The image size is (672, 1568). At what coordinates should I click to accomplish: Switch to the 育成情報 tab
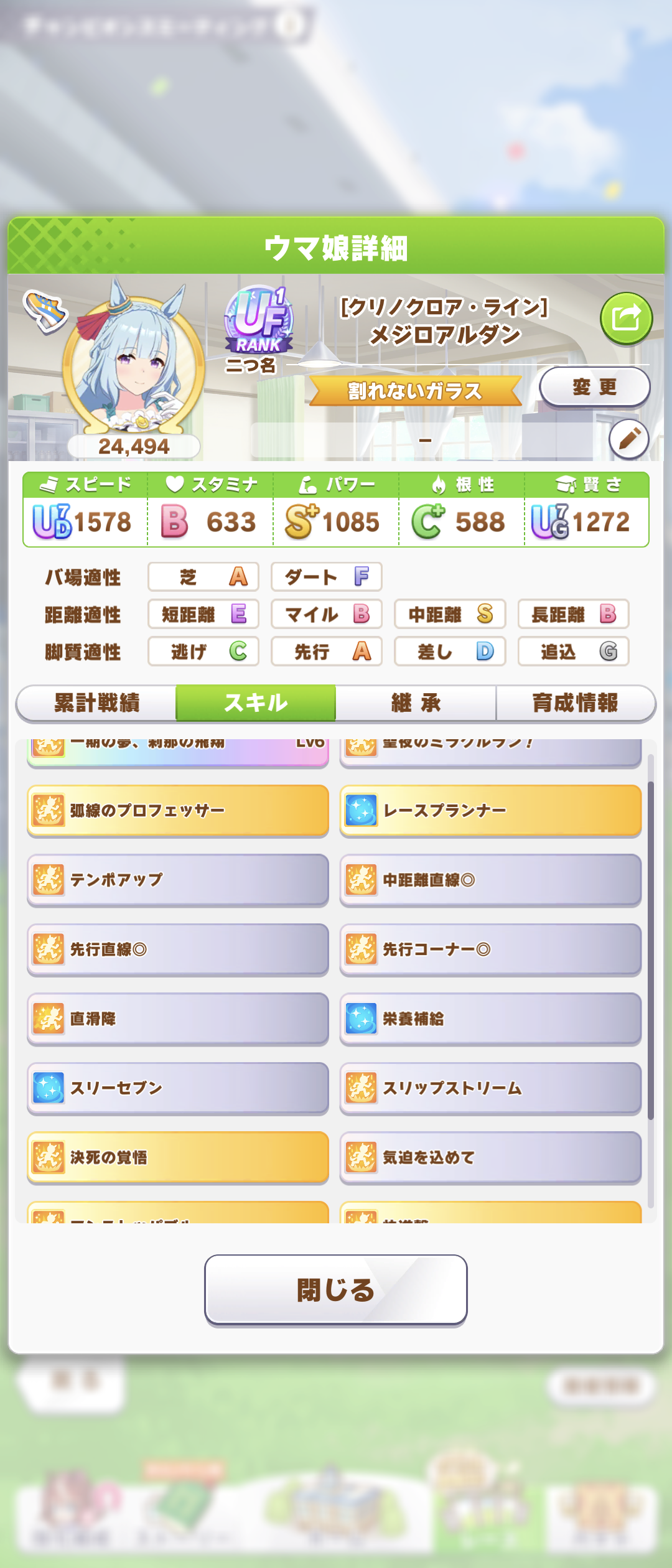click(x=576, y=703)
